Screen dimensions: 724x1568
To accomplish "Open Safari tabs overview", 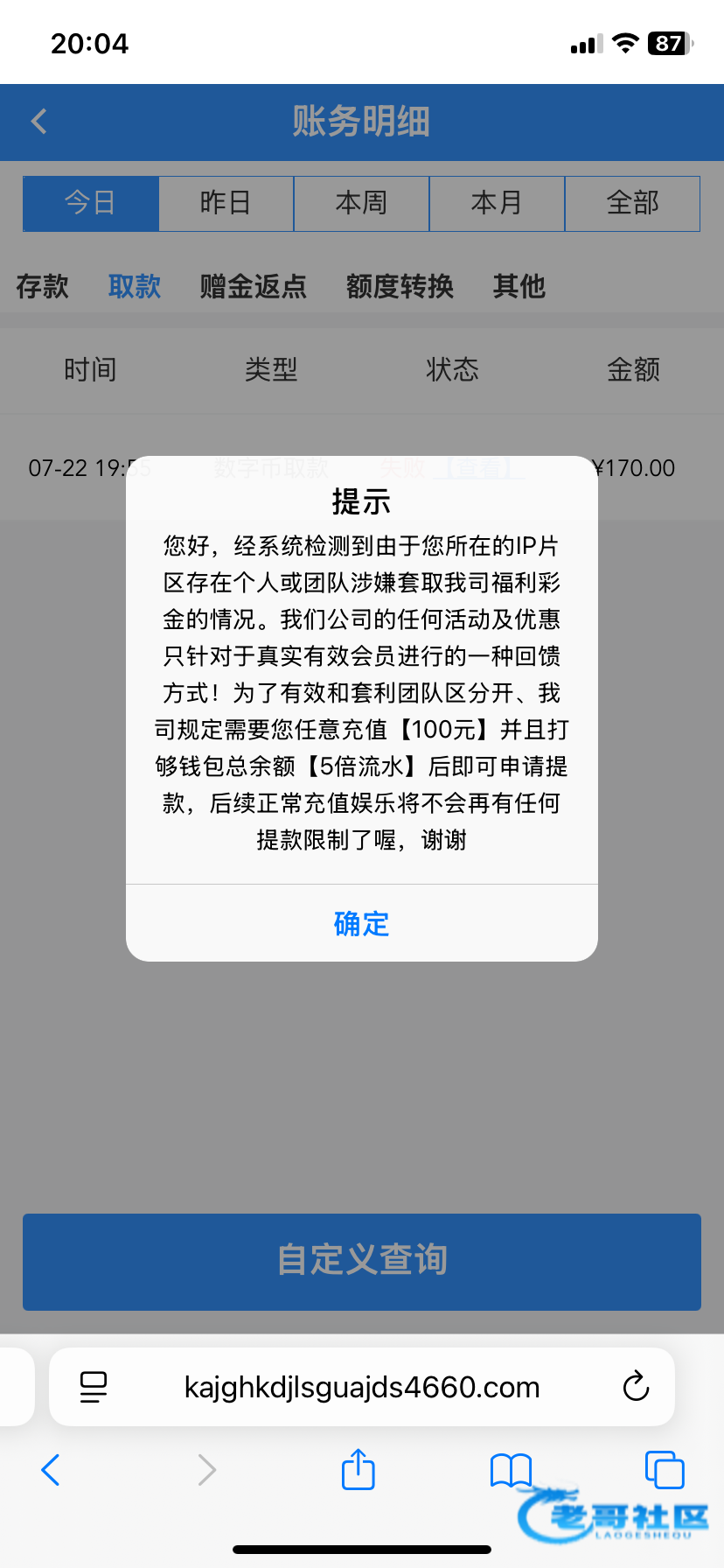I will click(x=664, y=1470).
